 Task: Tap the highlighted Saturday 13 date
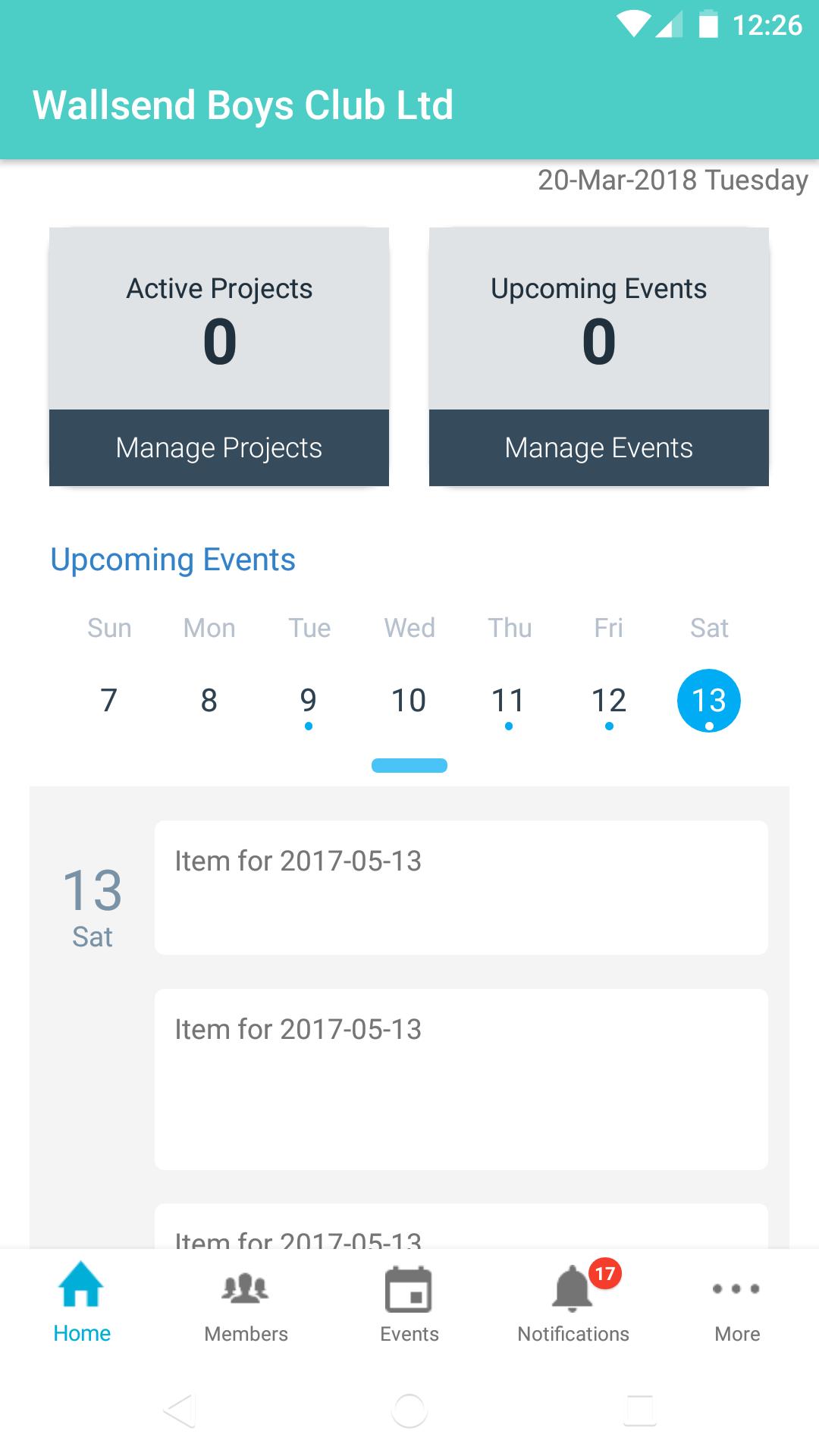click(x=708, y=700)
